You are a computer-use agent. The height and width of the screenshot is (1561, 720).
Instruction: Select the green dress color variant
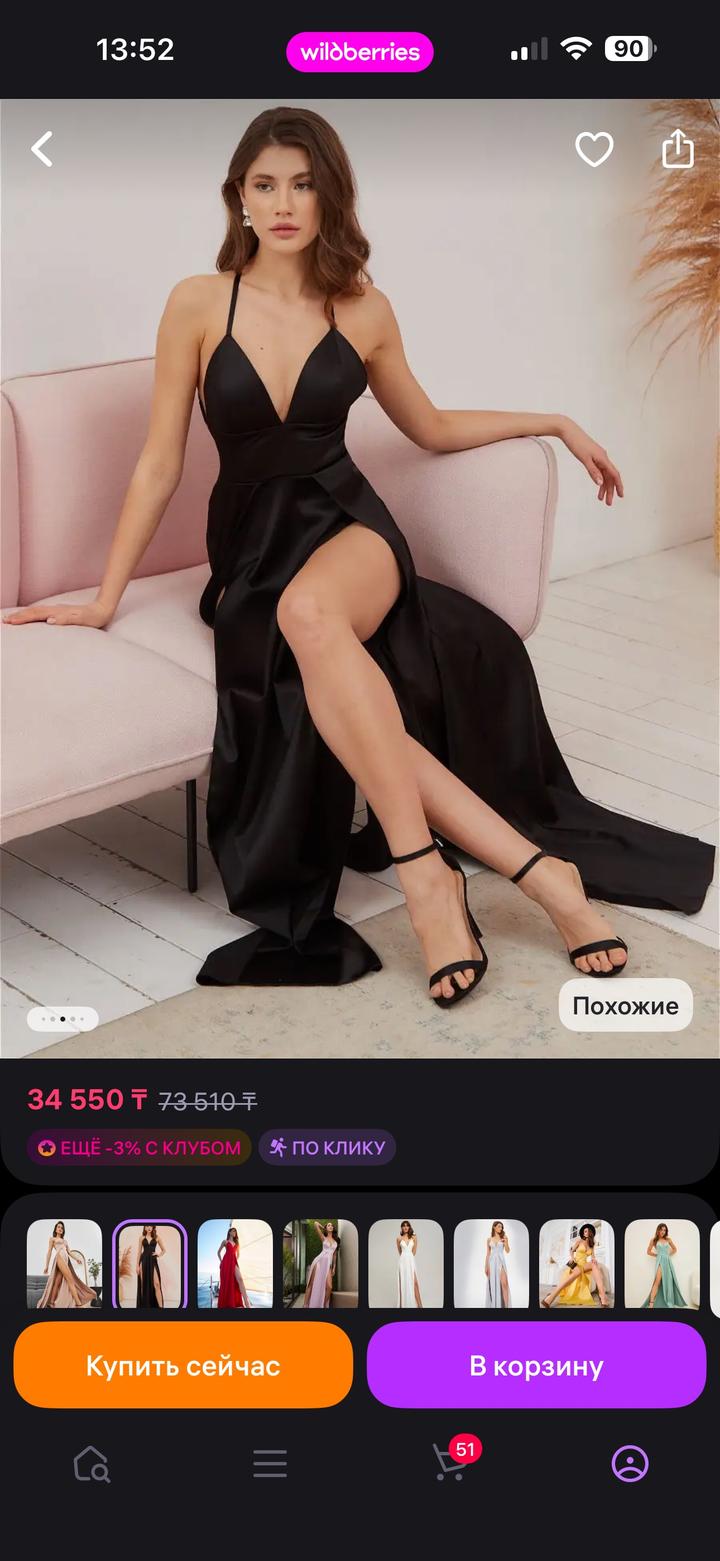[x=661, y=1265]
